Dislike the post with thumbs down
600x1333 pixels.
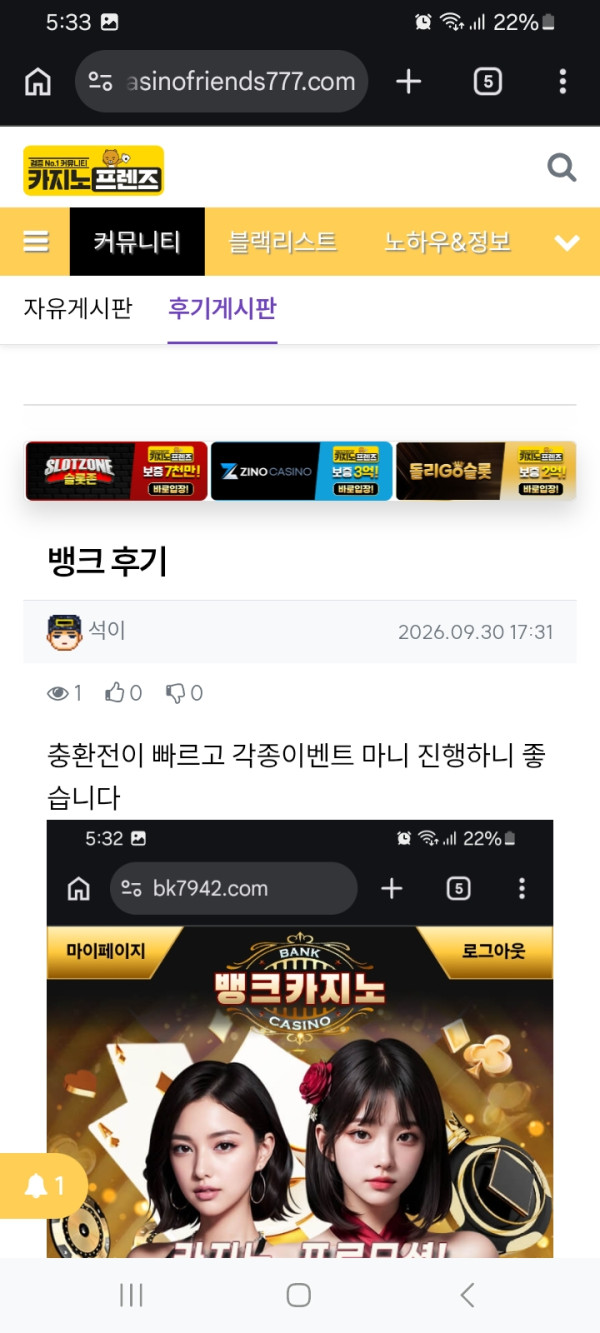click(x=184, y=692)
